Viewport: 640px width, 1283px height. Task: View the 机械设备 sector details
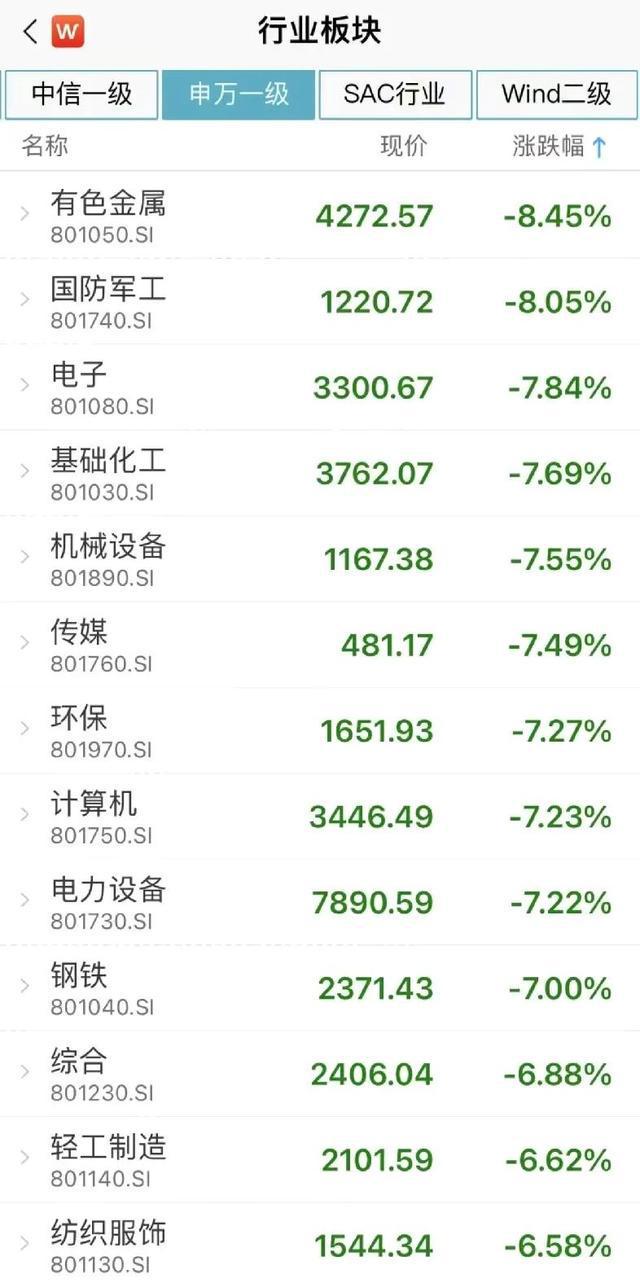pyautogui.click(x=320, y=559)
